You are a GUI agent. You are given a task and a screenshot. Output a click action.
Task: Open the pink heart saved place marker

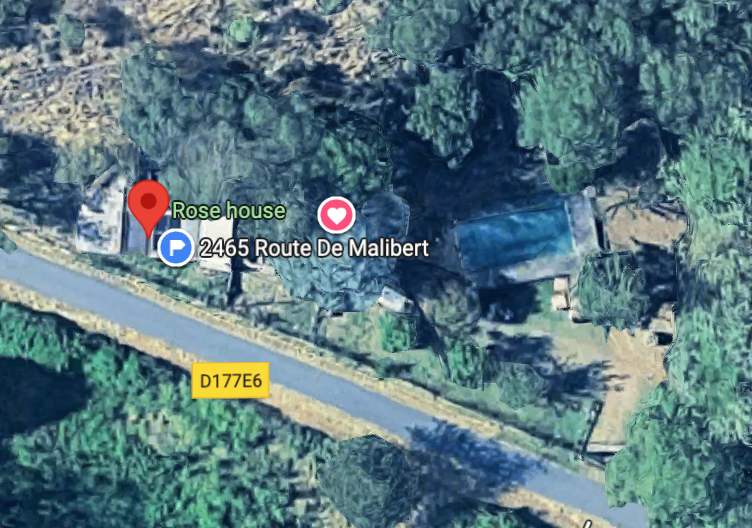pos(337,213)
